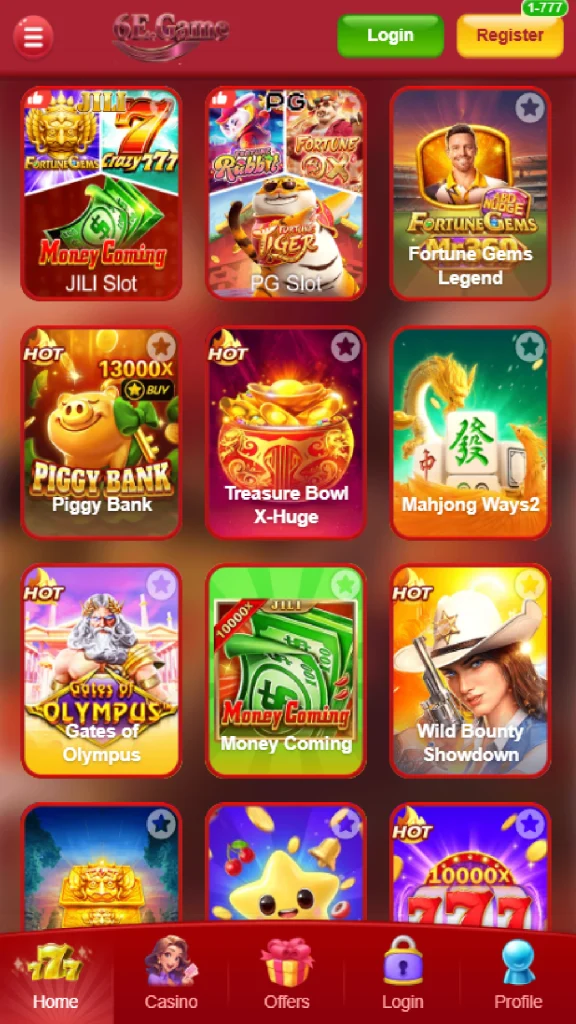Open the Offers tab

287,974
